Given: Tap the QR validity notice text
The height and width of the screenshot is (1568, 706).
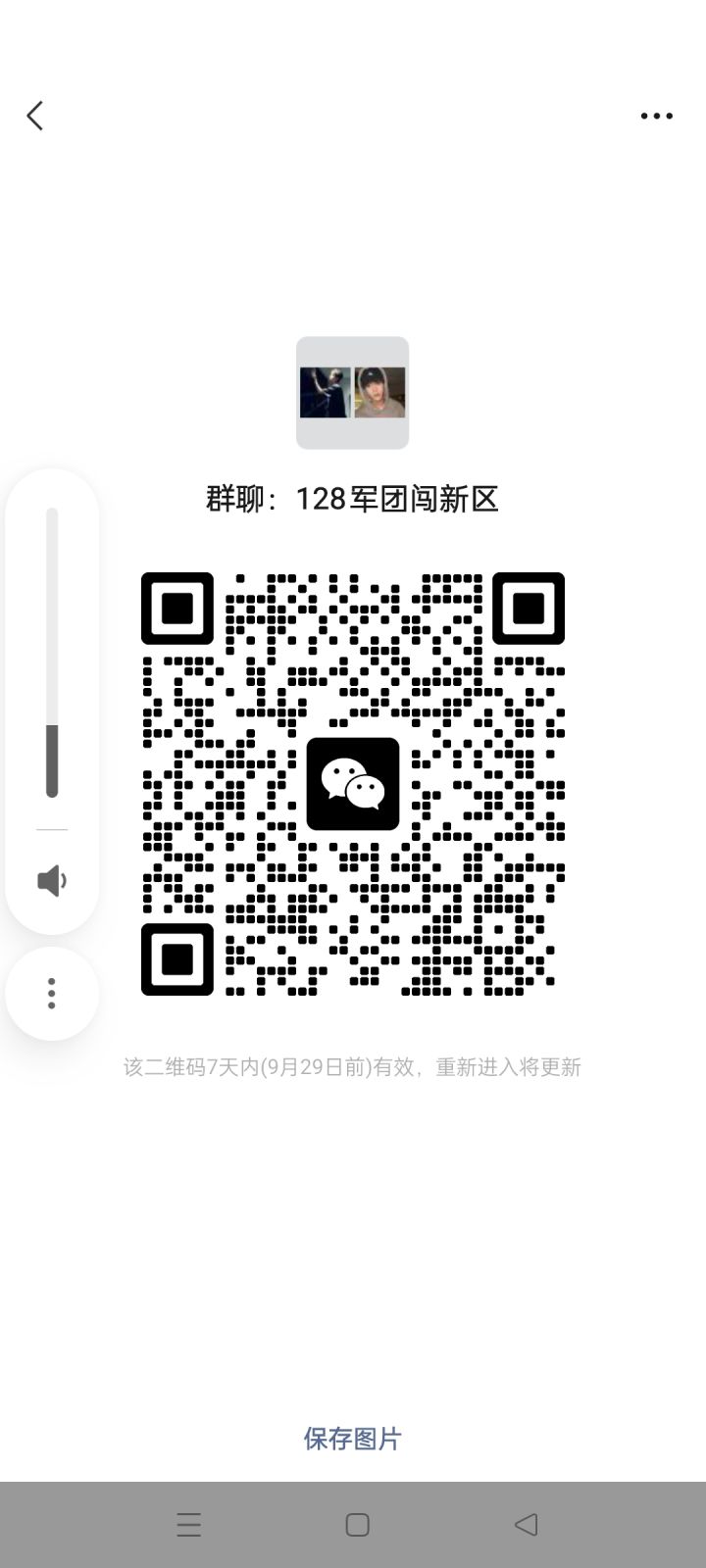Looking at the screenshot, I should click(x=353, y=1067).
